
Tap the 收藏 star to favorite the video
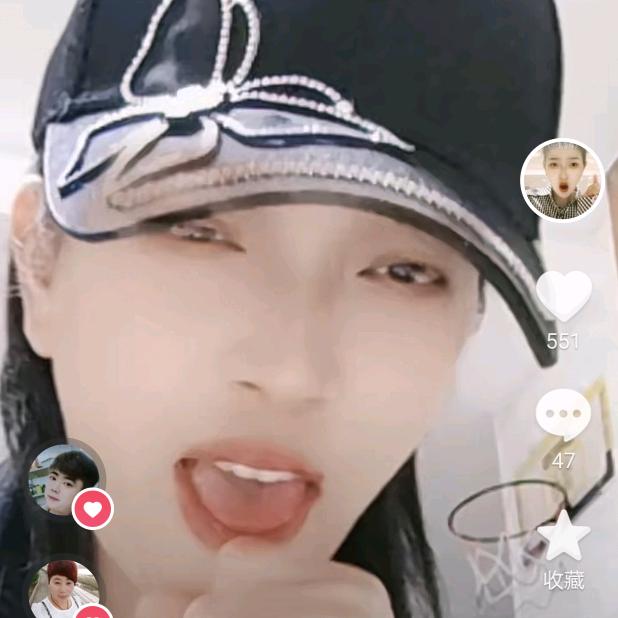point(564,537)
